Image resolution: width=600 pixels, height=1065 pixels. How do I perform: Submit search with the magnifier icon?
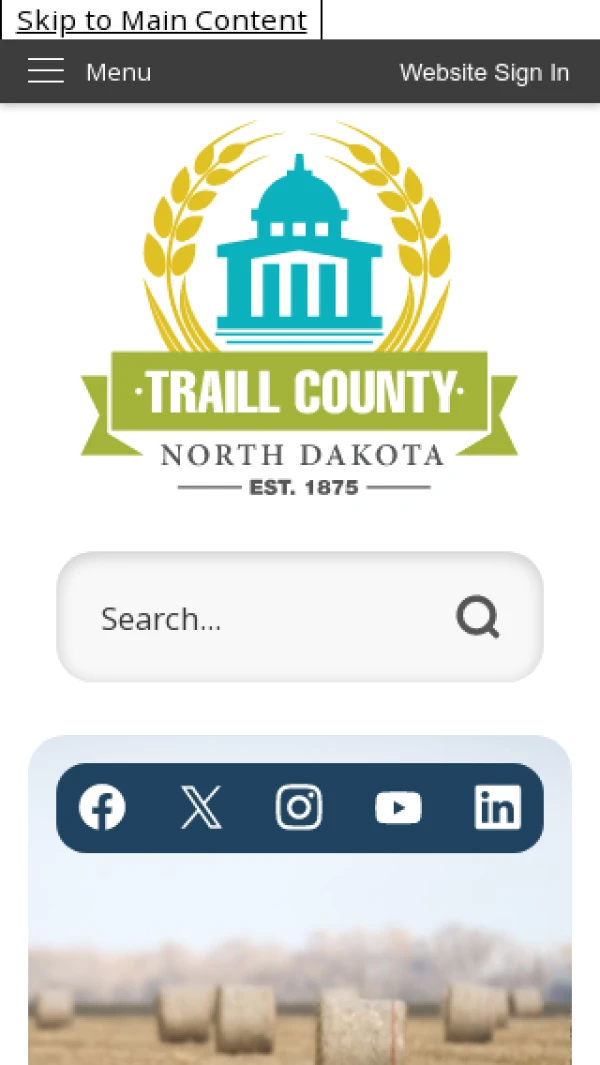(478, 617)
